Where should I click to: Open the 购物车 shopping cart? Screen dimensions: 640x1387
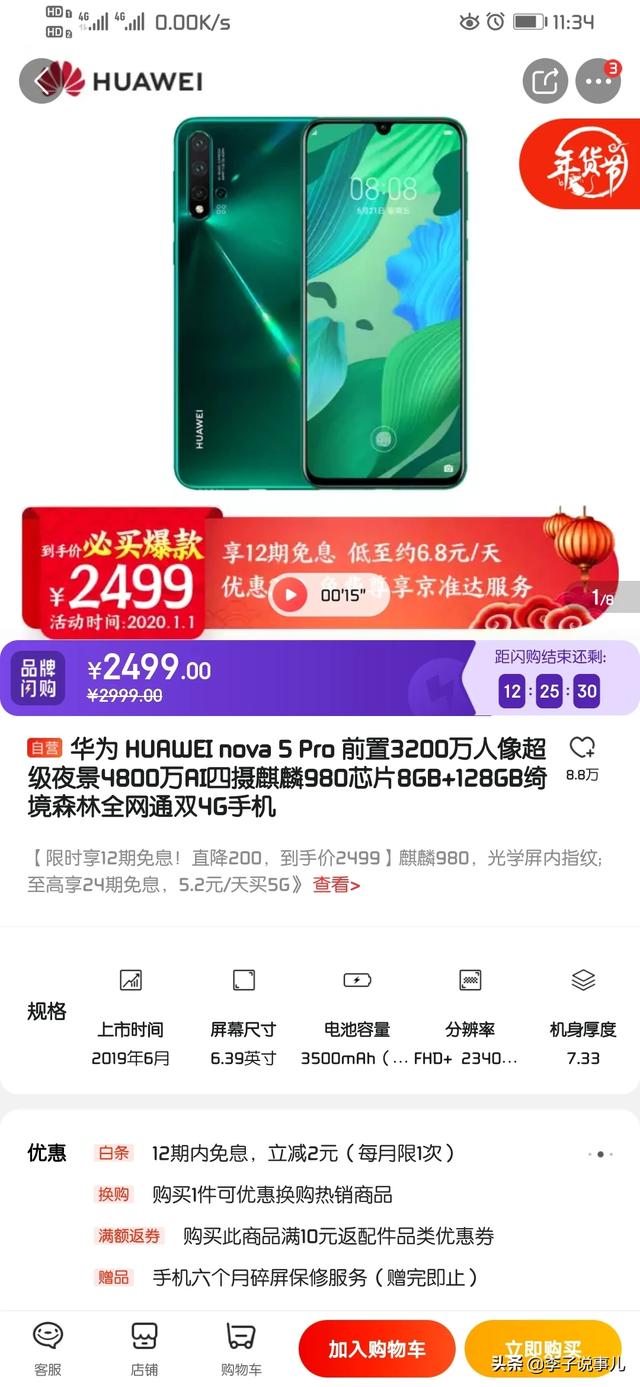[x=241, y=1346]
